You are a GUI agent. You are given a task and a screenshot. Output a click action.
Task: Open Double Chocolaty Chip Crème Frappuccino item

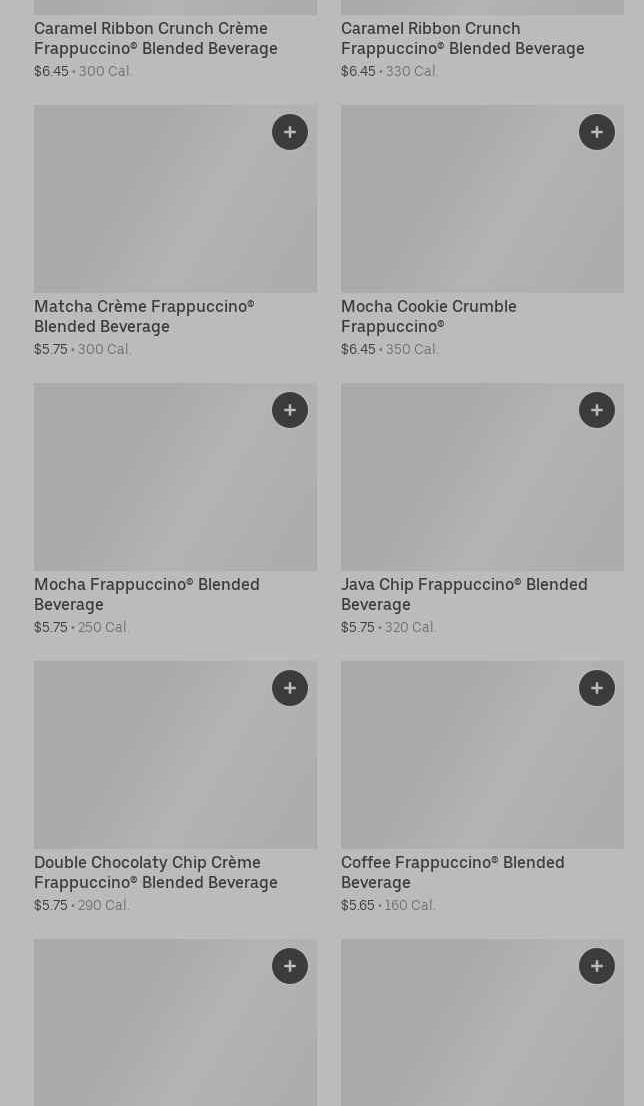[176, 788]
